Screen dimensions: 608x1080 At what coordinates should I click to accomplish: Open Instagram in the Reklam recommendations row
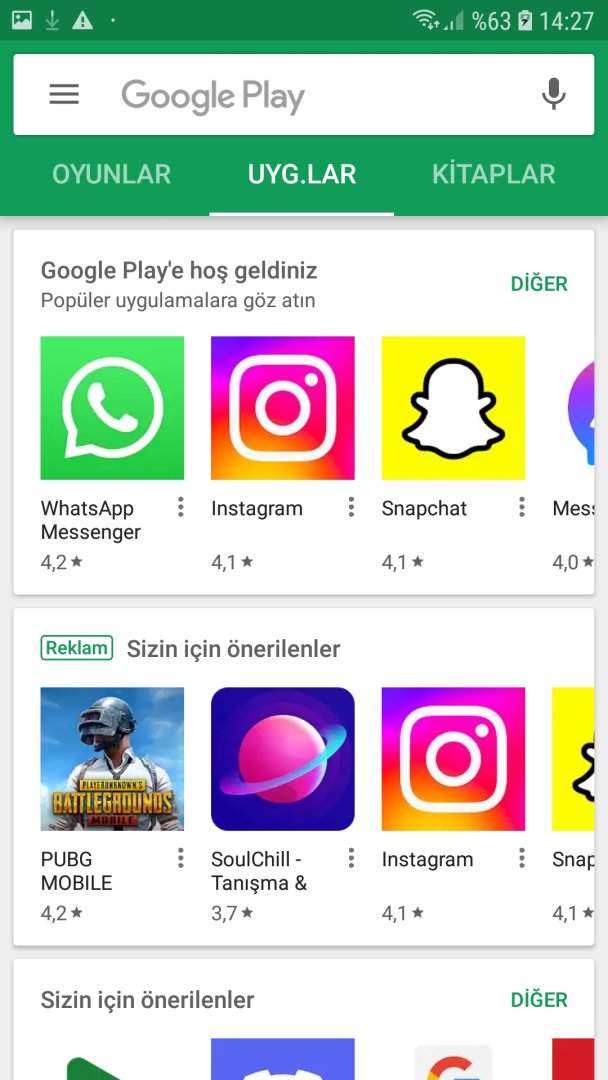pos(453,759)
